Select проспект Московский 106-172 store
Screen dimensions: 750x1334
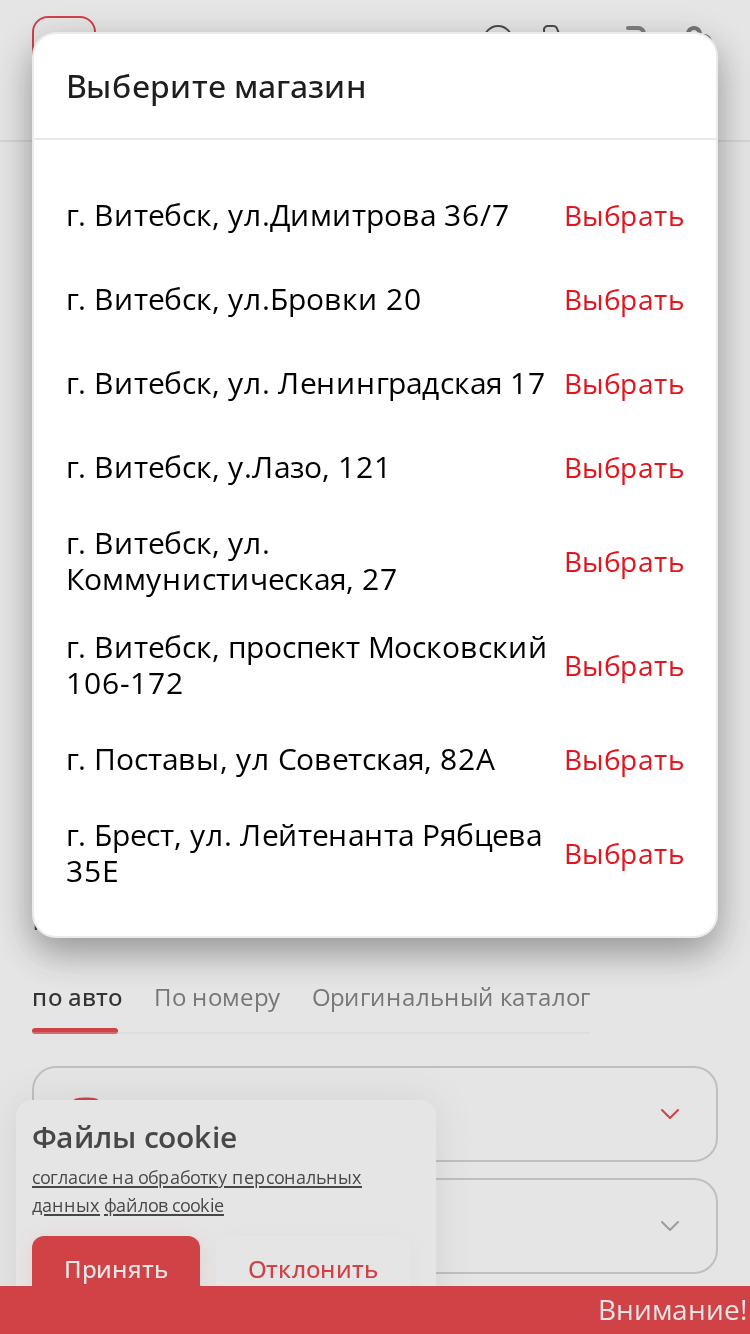click(624, 666)
